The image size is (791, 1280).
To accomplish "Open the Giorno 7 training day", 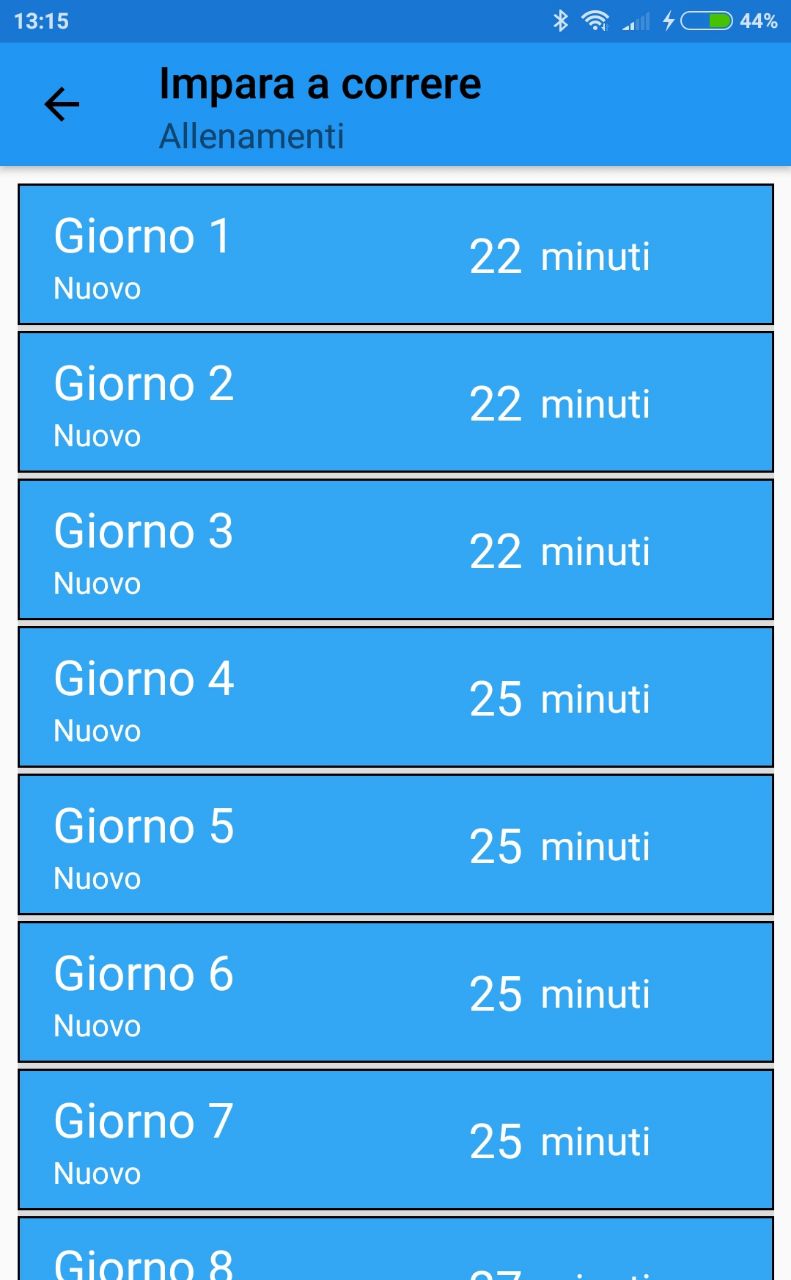I will click(x=396, y=1139).
